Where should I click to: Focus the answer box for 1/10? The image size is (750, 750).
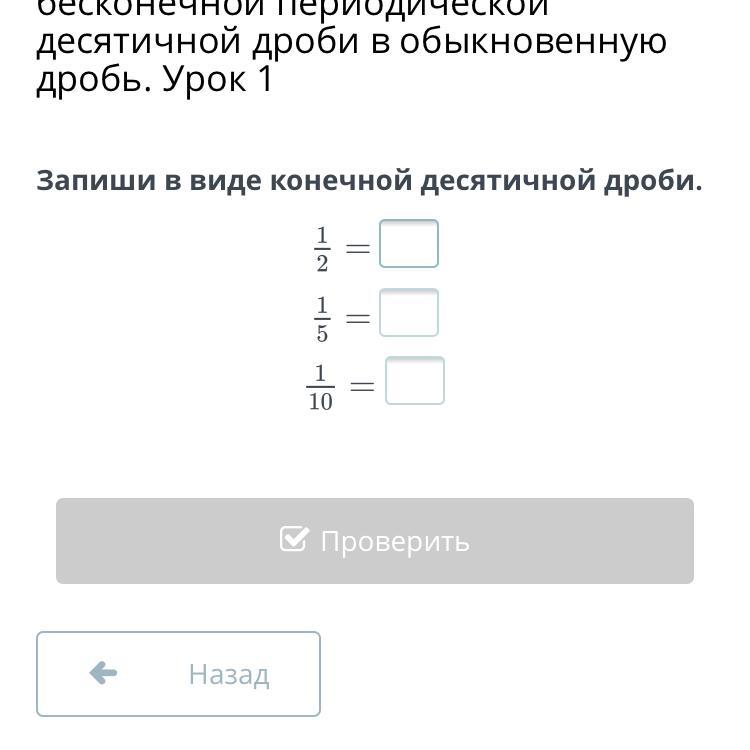415,381
